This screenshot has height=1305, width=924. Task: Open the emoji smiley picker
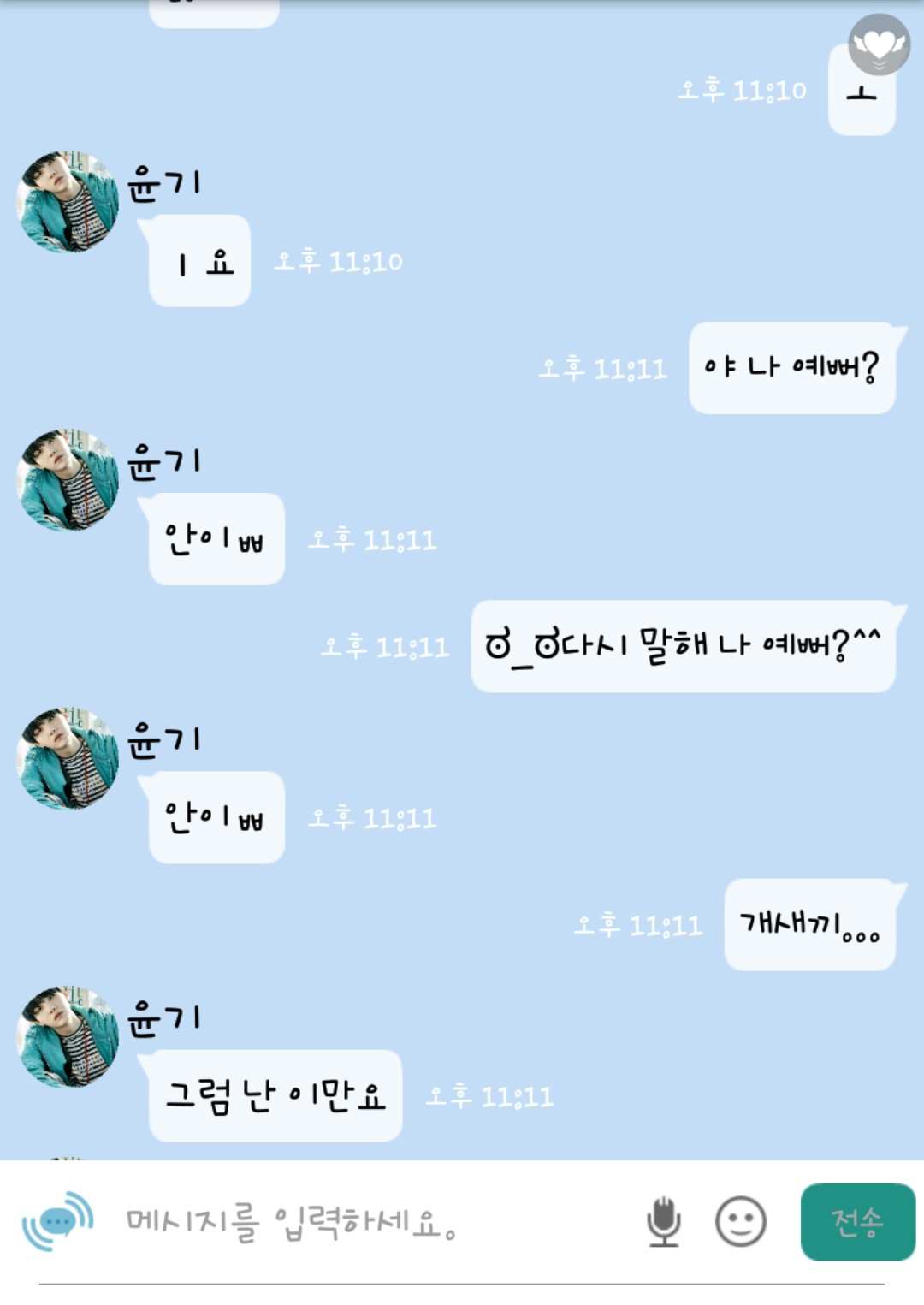click(740, 1221)
